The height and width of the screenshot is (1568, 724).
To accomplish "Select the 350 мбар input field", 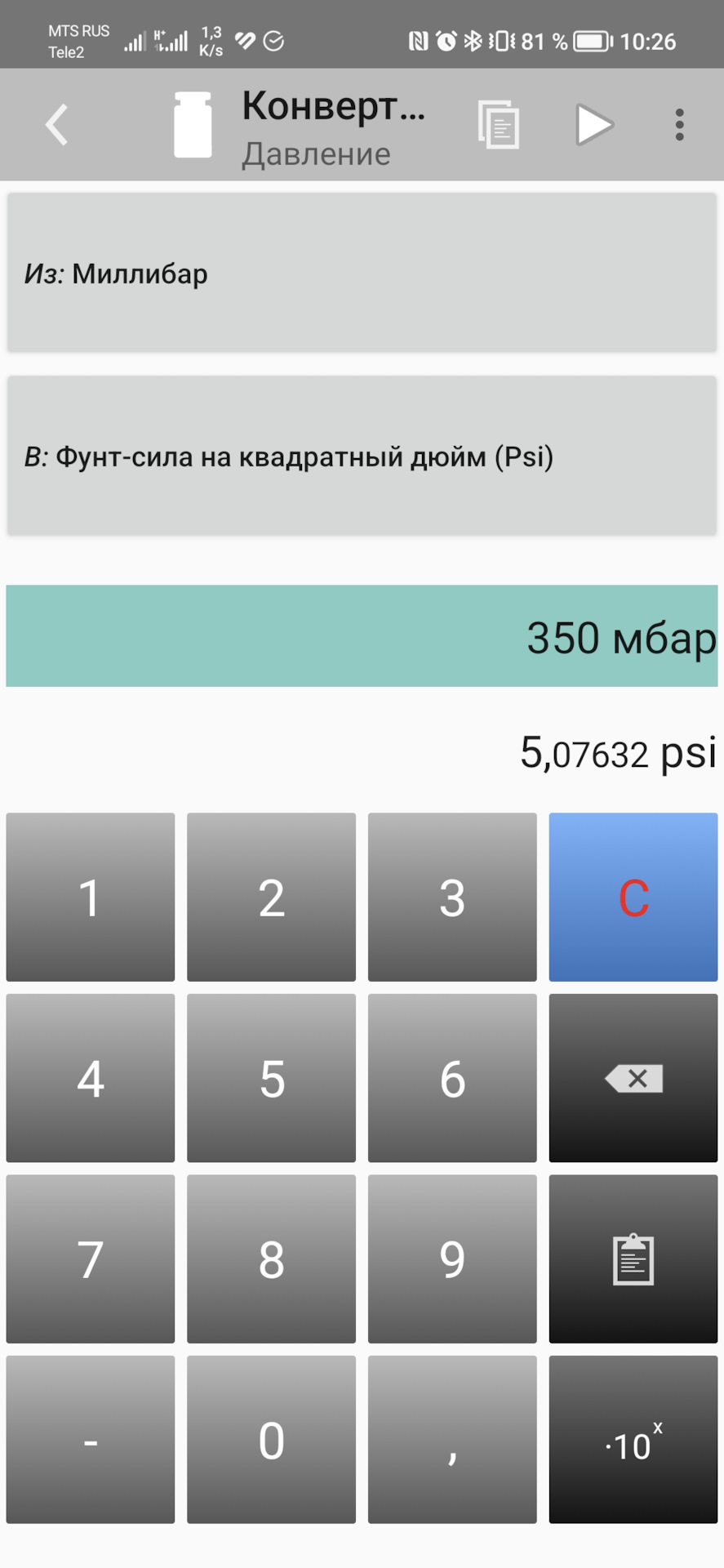I will point(362,636).
